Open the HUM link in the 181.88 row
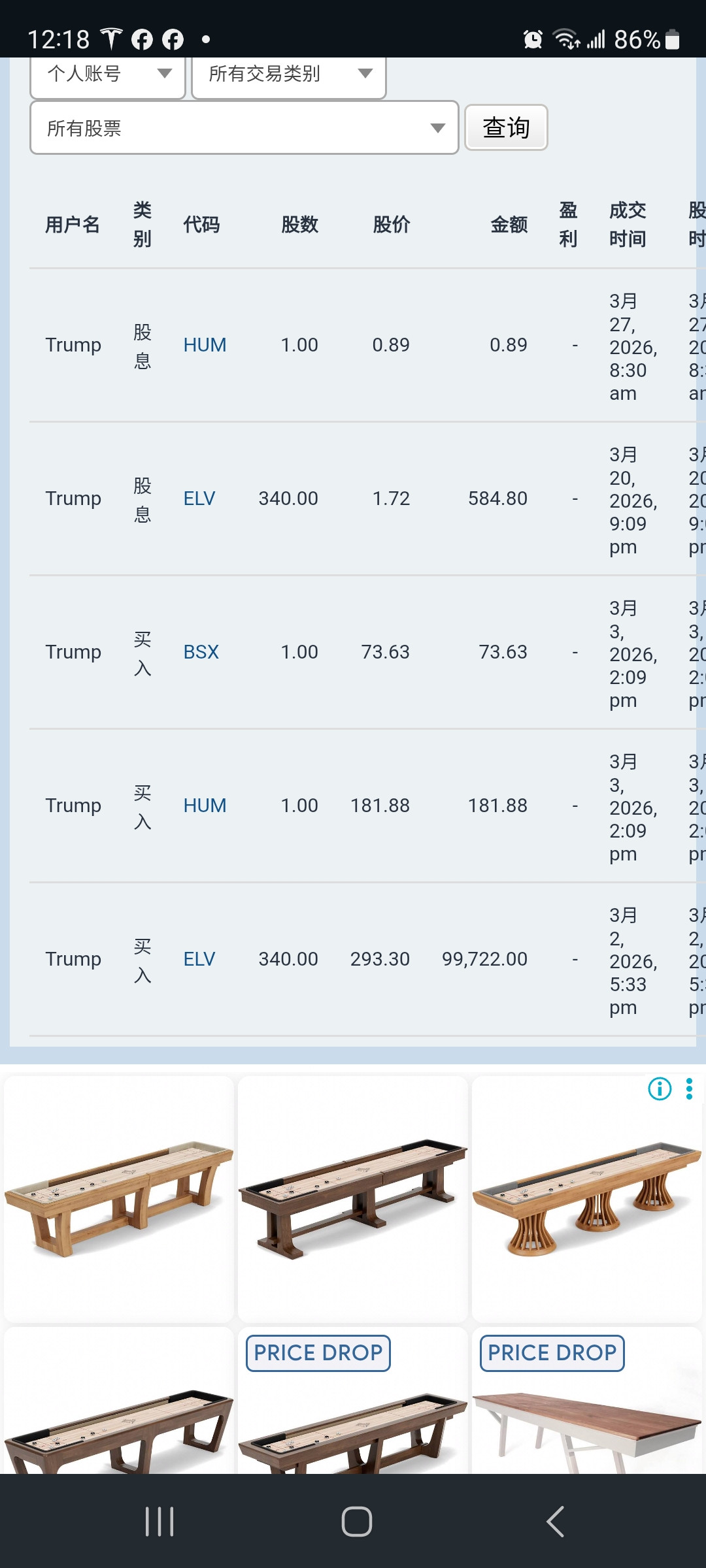The image size is (706, 1568). tap(205, 806)
